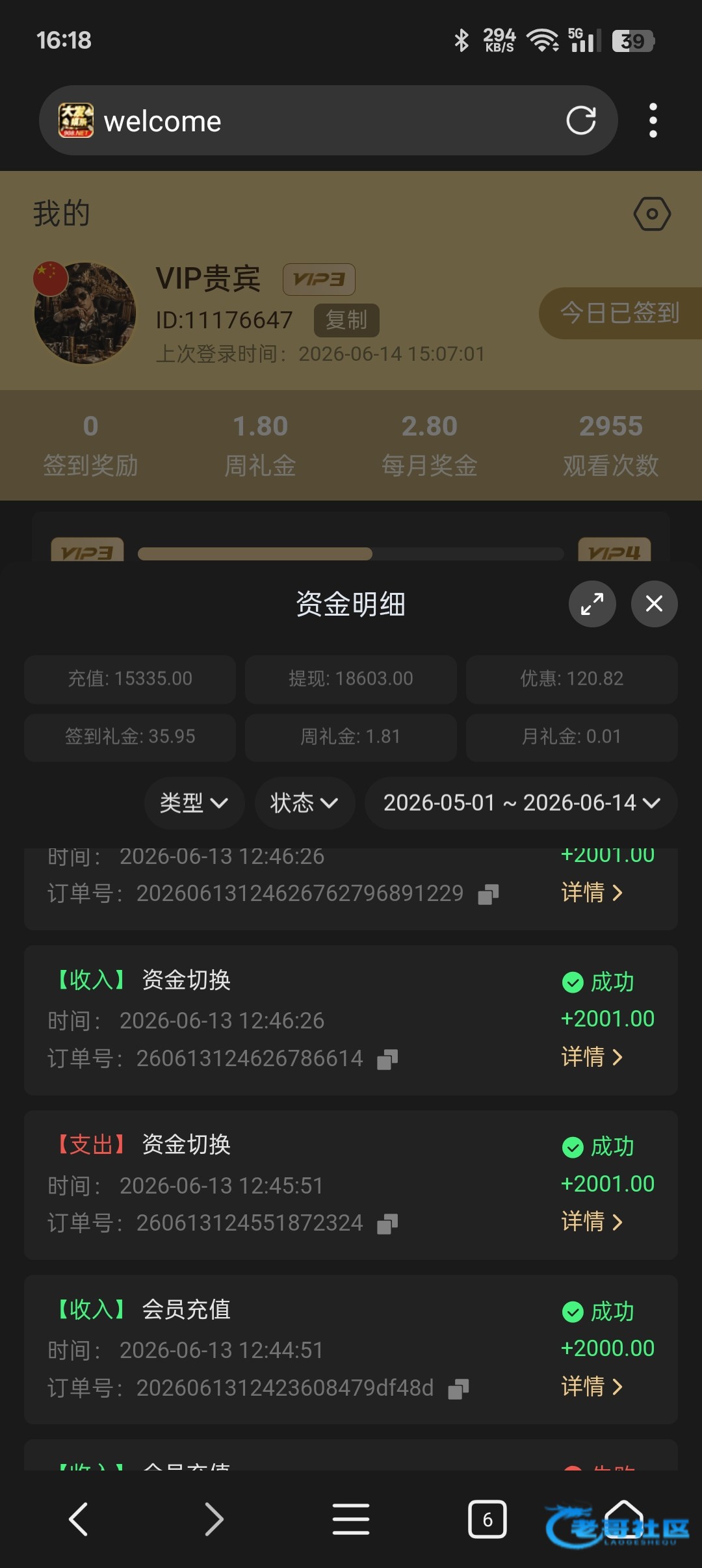Go back in the browser
This screenshot has width=702, height=1568.
[78, 1519]
